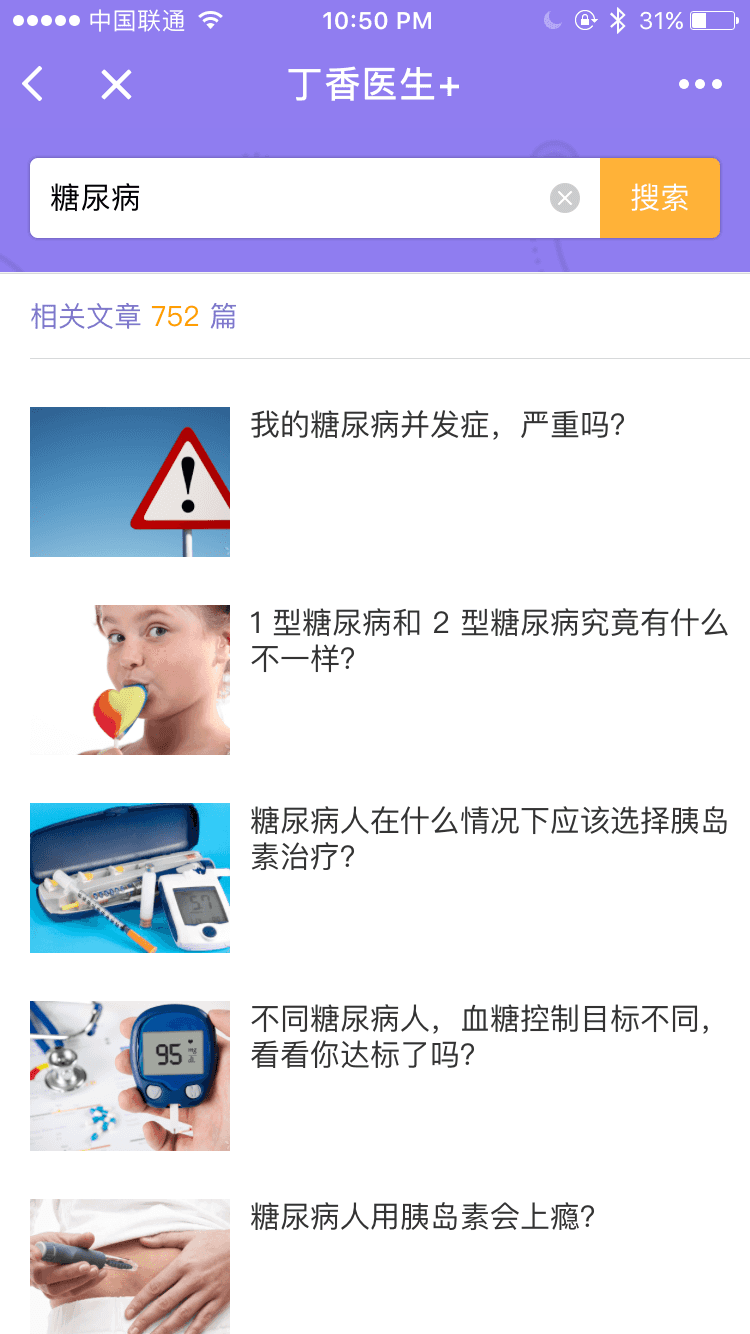This screenshot has width=750, height=1334.
Task: Read 糖尿病人在什么情况下应该选择胰岛素治疗？
Action: click(x=488, y=839)
